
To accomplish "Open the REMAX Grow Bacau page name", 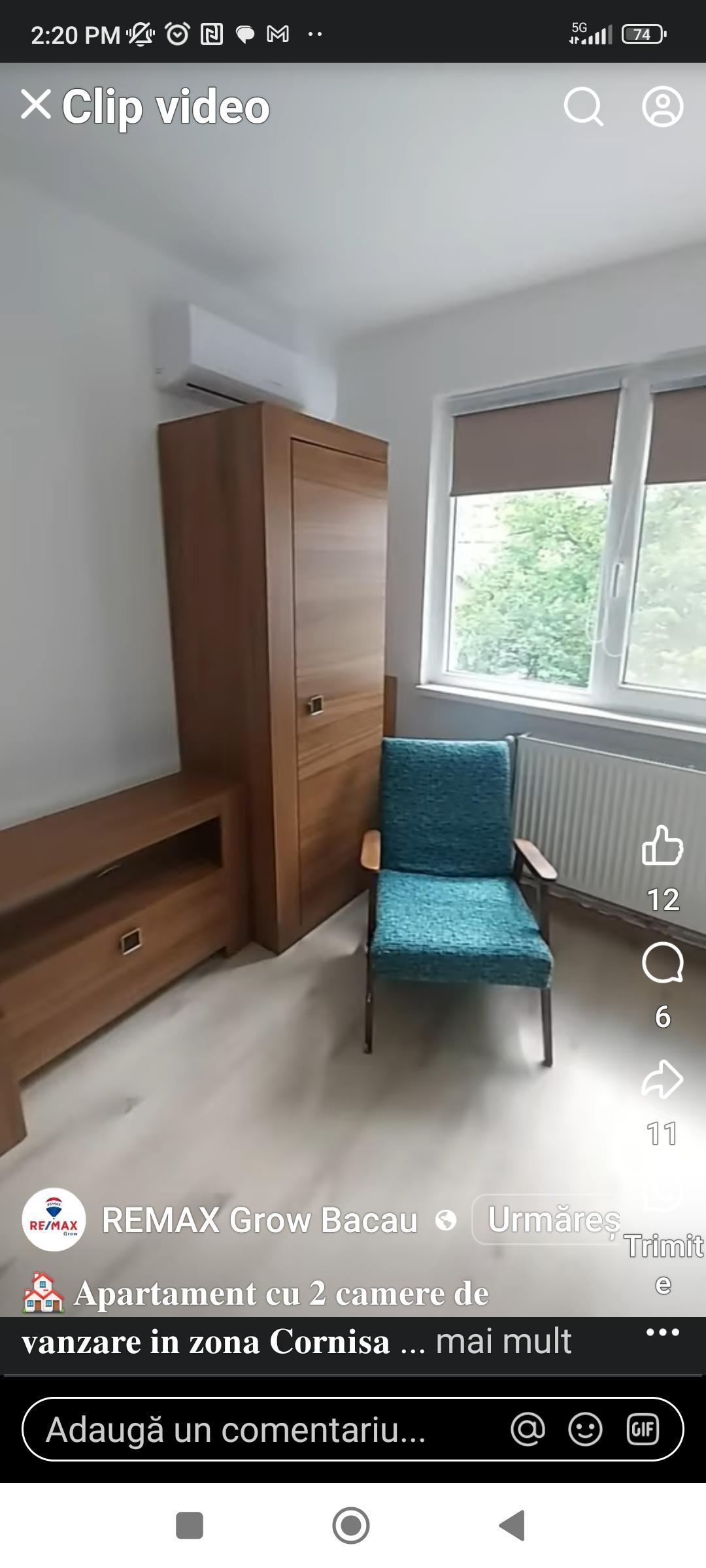I will click(x=260, y=1220).
